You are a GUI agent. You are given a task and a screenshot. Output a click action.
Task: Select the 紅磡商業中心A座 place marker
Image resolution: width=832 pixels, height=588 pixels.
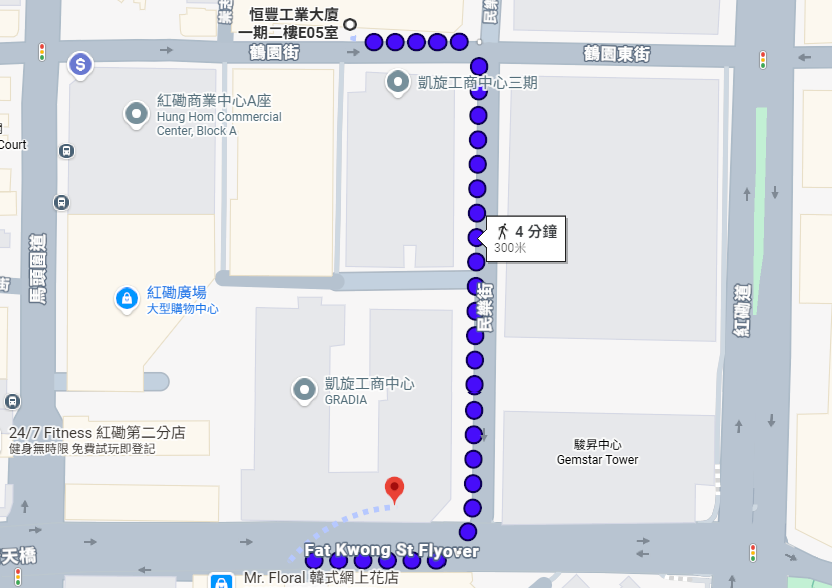(x=137, y=114)
